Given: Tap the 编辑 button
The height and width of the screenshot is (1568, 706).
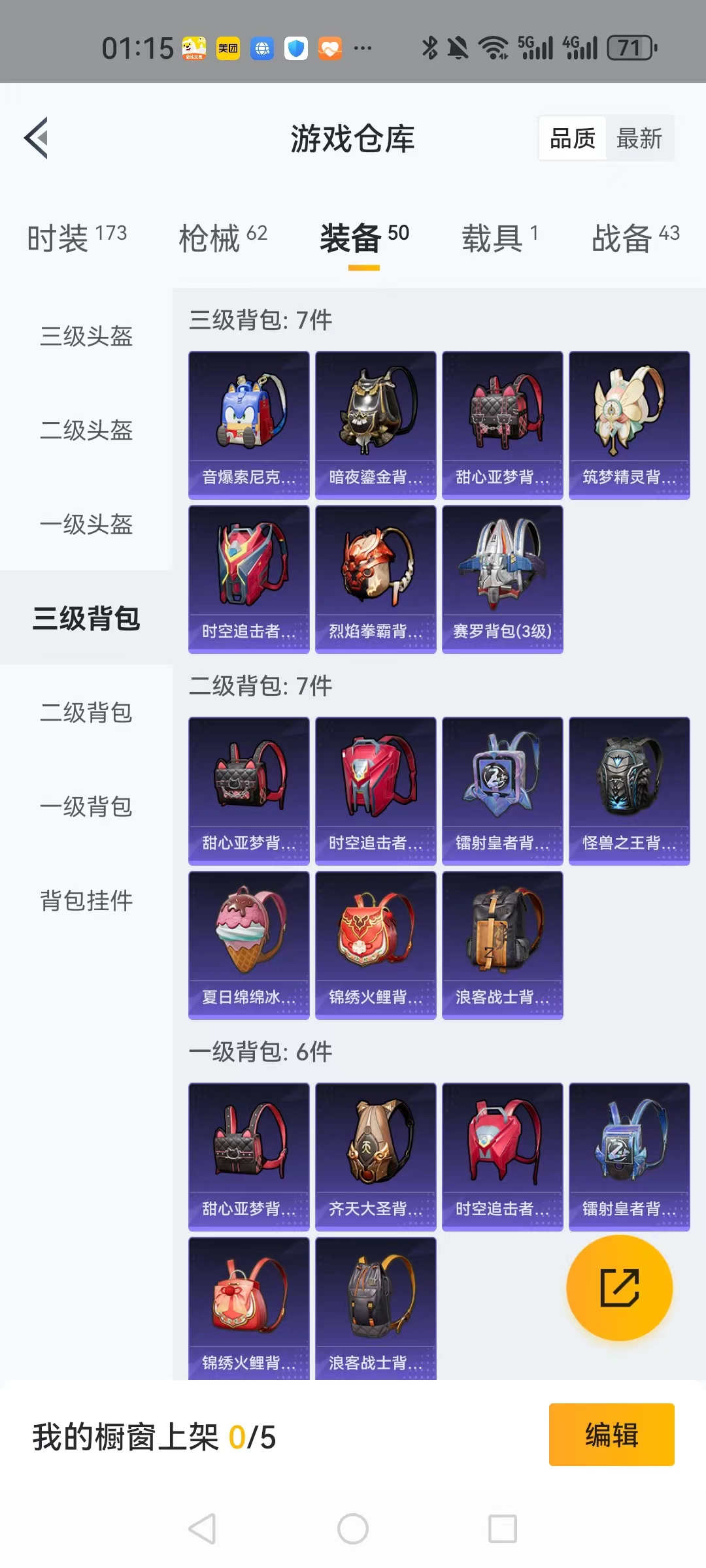Looking at the screenshot, I should coord(612,1435).
